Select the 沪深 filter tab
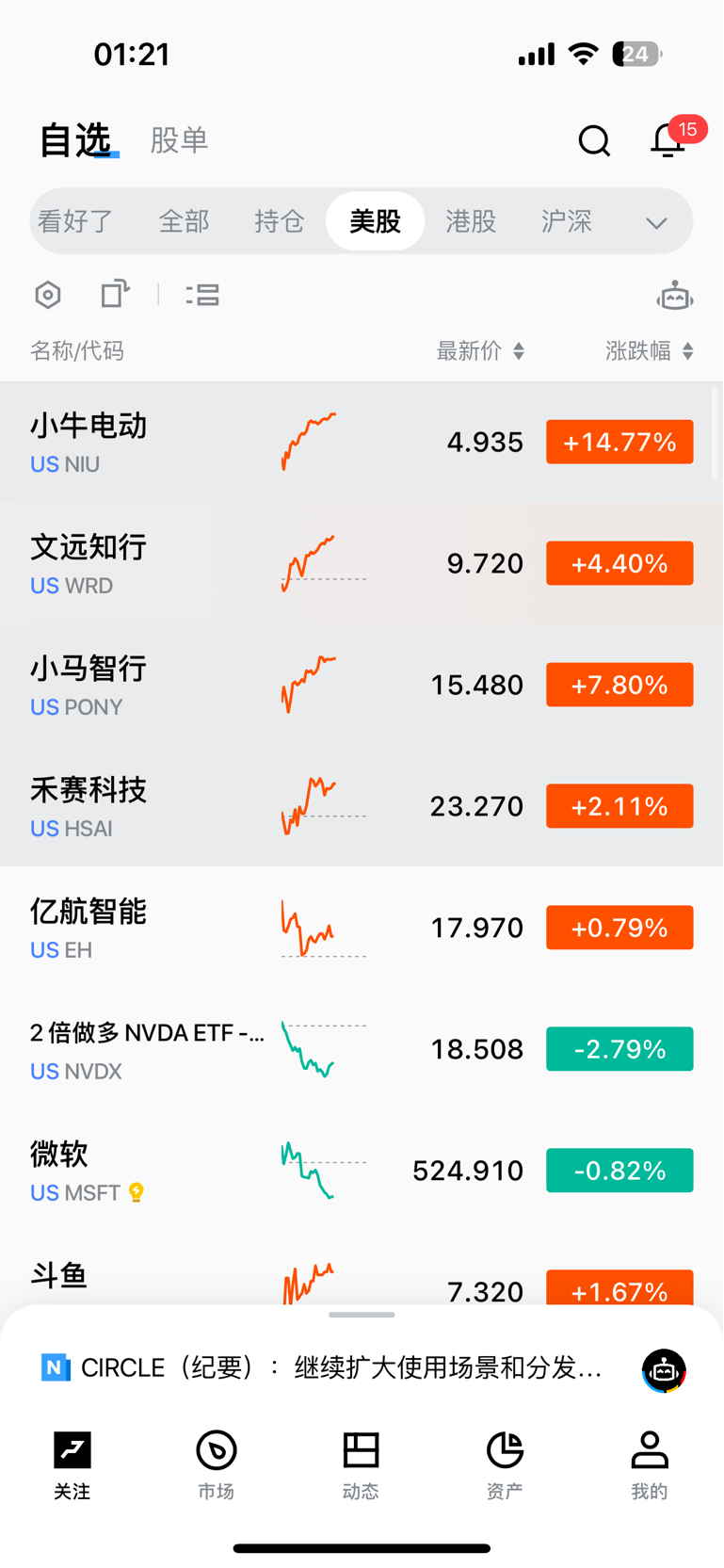Viewport: 724px width, 1568px height. [x=566, y=221]
